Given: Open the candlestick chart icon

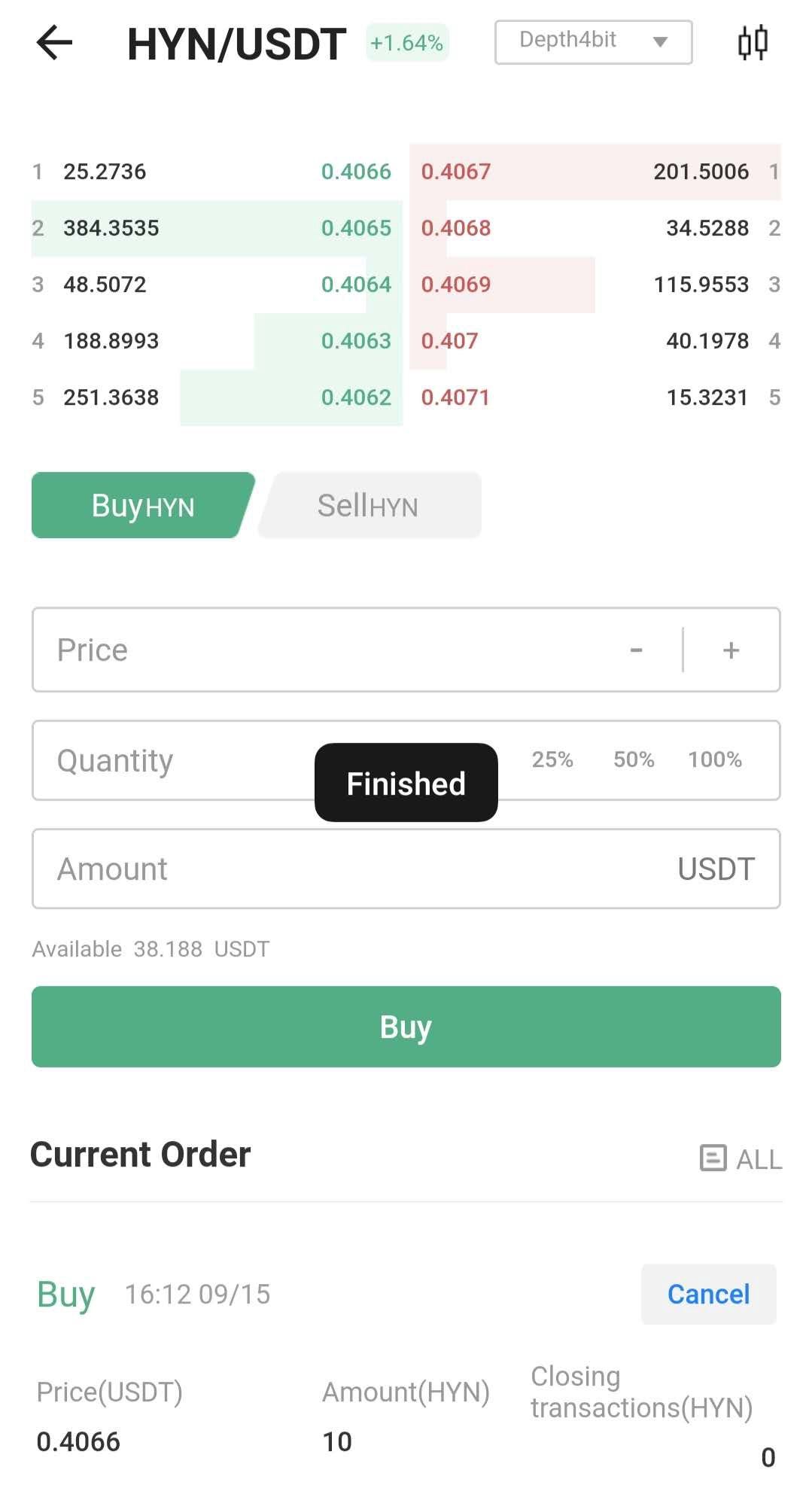Looking at the screenshot, I should (x=753, y=42).
